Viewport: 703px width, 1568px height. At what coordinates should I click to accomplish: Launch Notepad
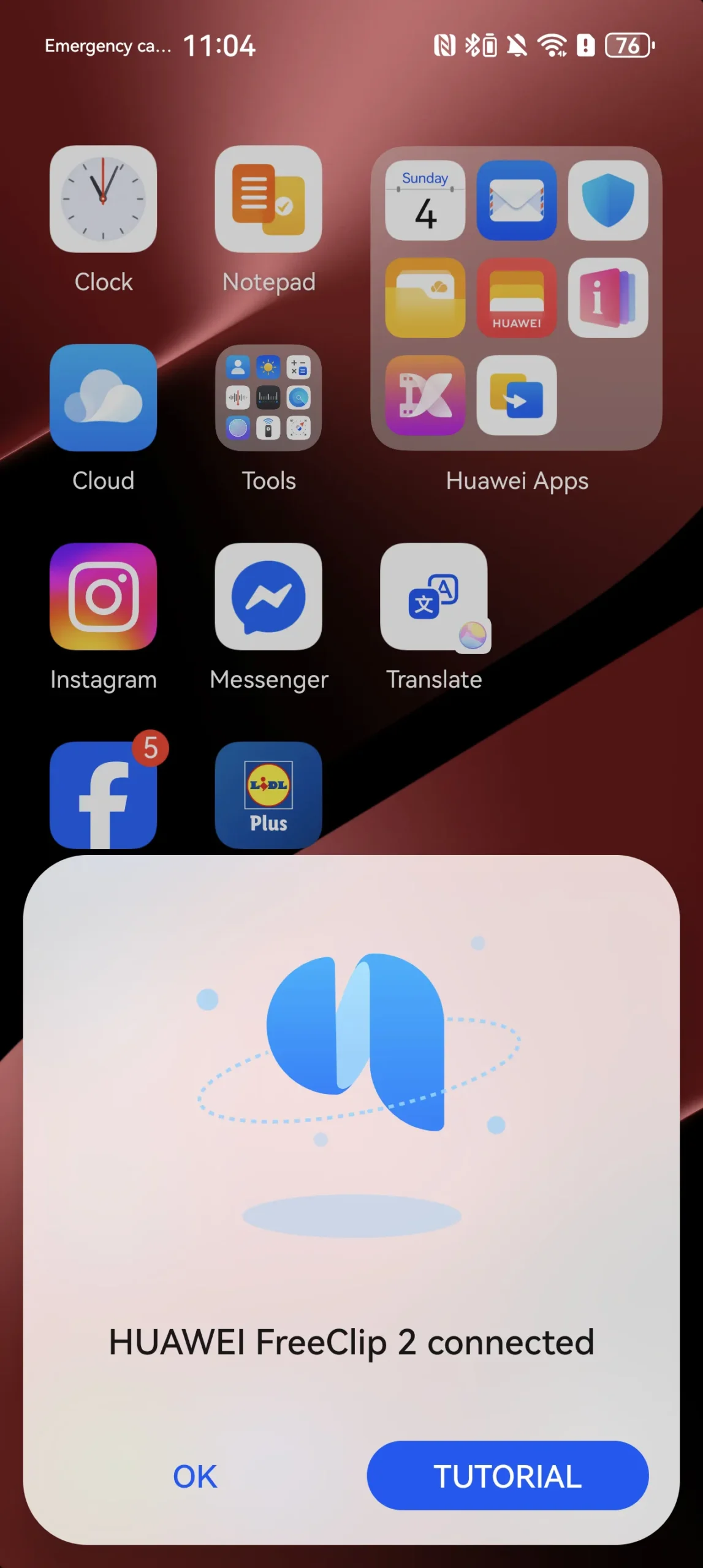point(268,199)
